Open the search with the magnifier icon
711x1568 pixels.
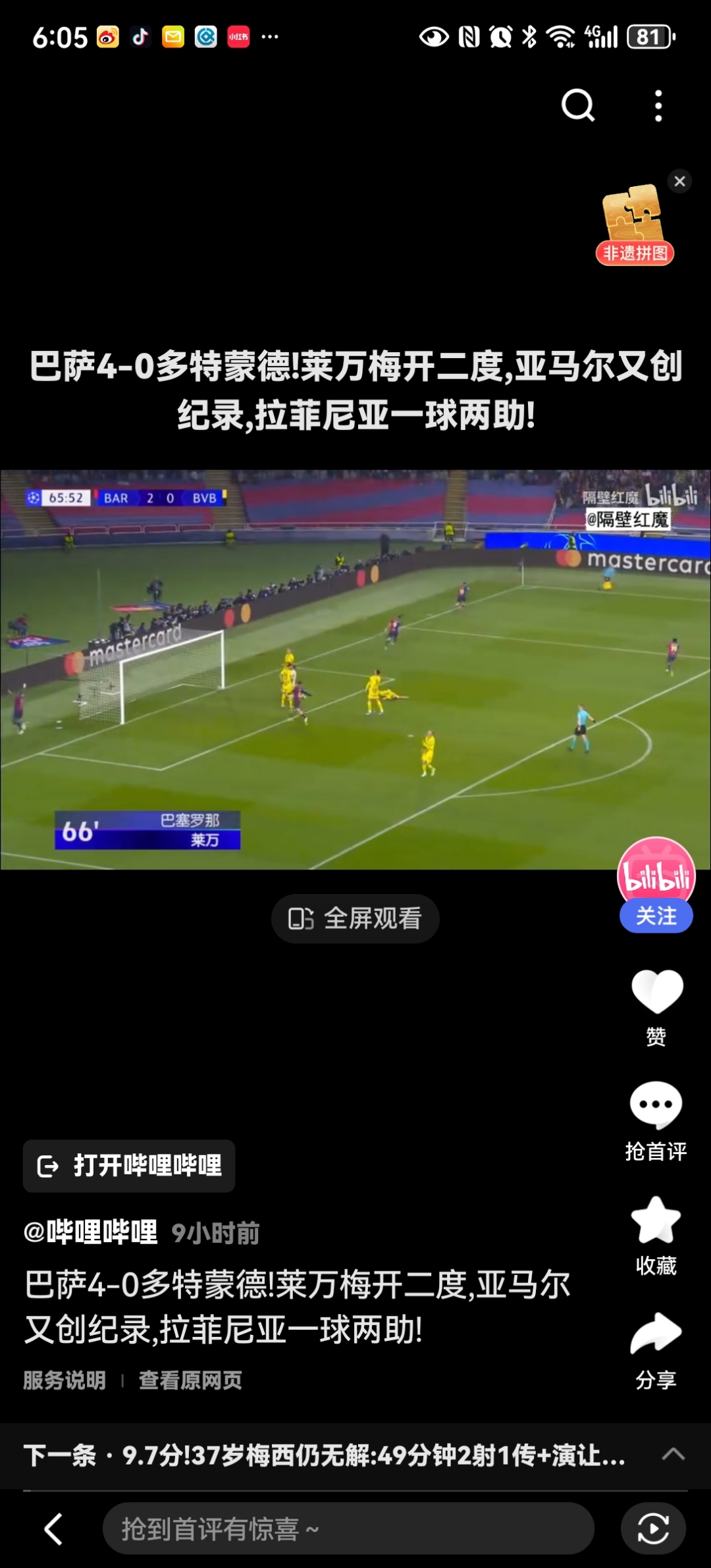pos(578,105)
